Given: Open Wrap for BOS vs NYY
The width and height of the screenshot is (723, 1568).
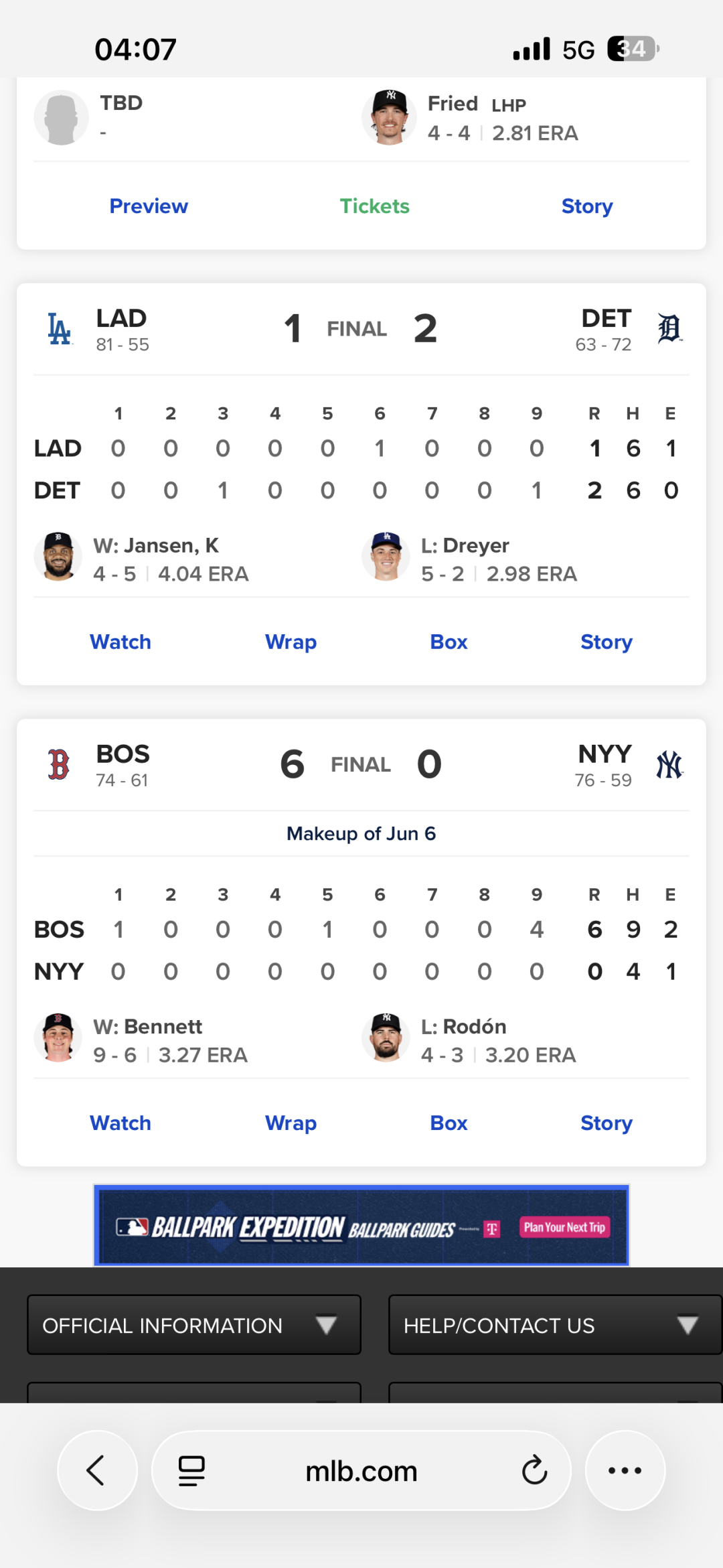Looking at the screenshot, I should [x=291, y=1123].
